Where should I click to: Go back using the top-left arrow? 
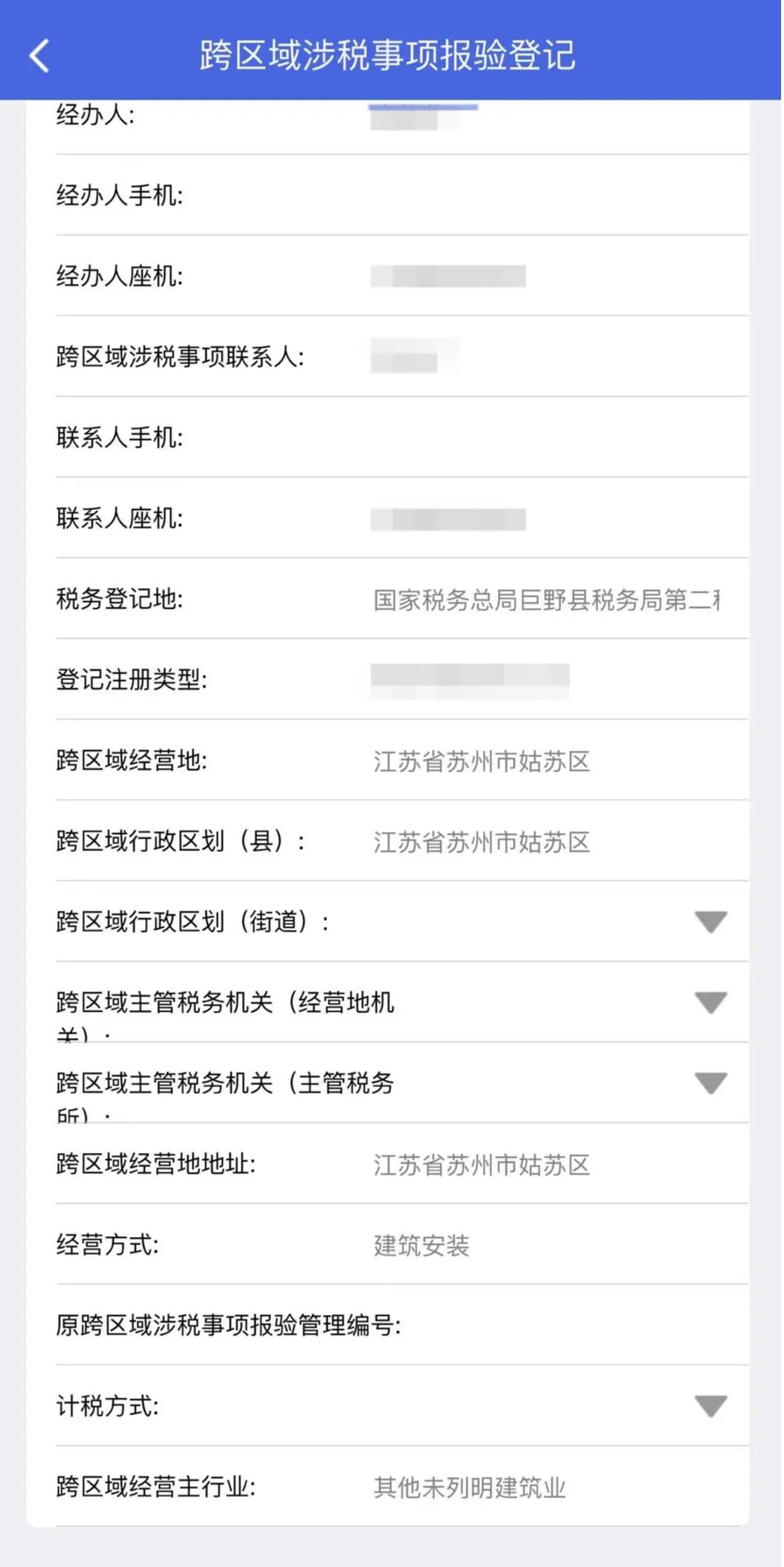pos(39,56)
